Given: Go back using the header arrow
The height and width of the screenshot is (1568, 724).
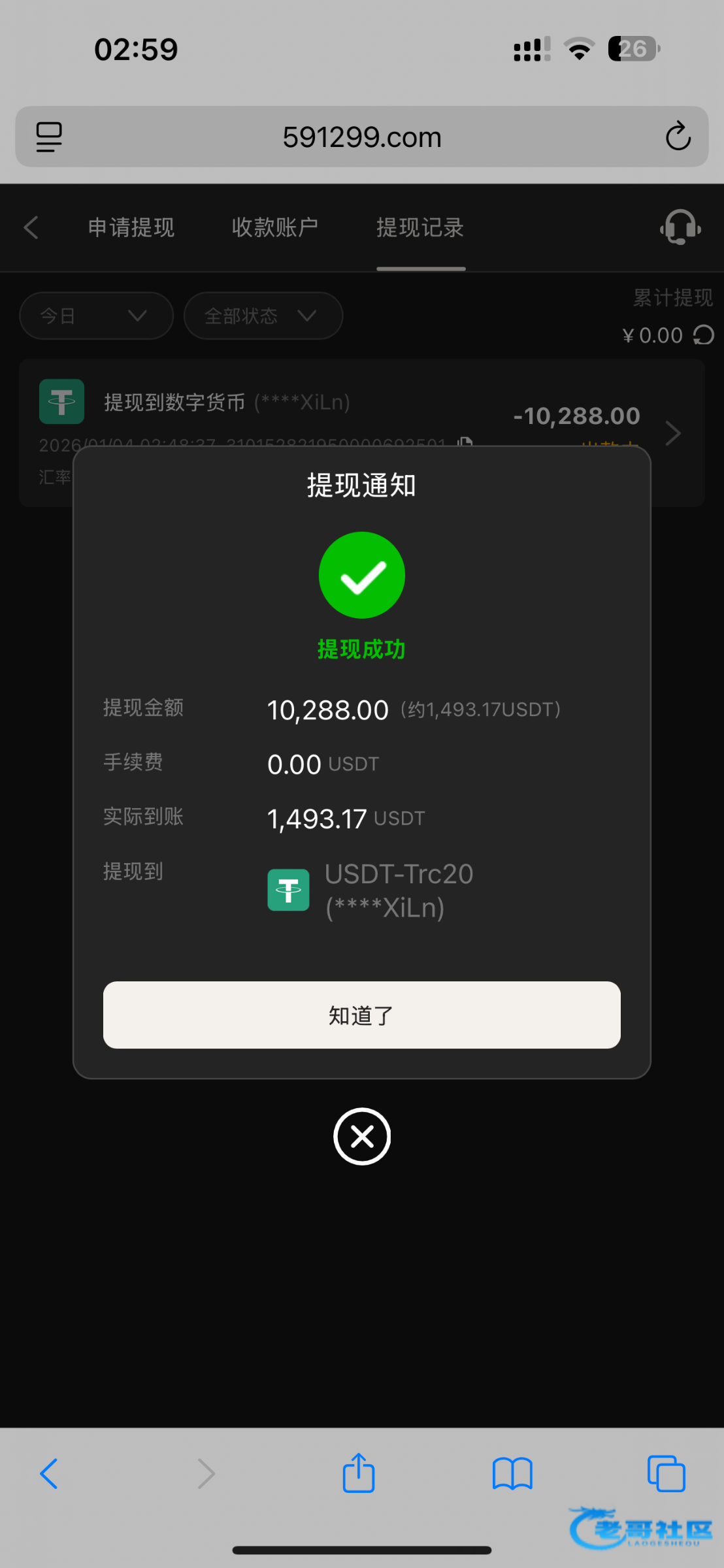Looking at the screenshot, I should pyautogui.click(x=31, y=227).
